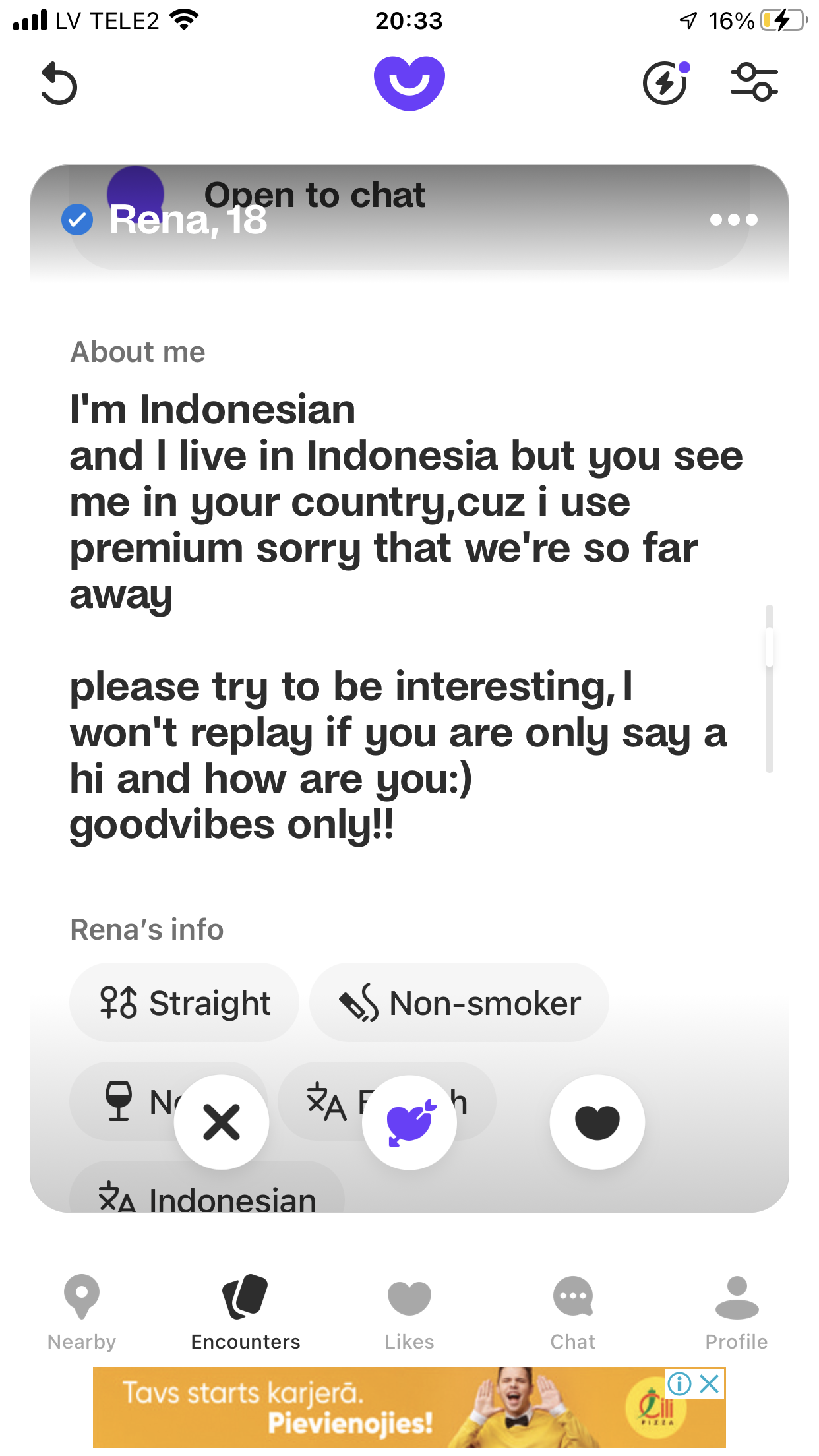Screen dimensions: 819x1456
Task: Select the Encounters tab
Action: [x=245, y=1314]
